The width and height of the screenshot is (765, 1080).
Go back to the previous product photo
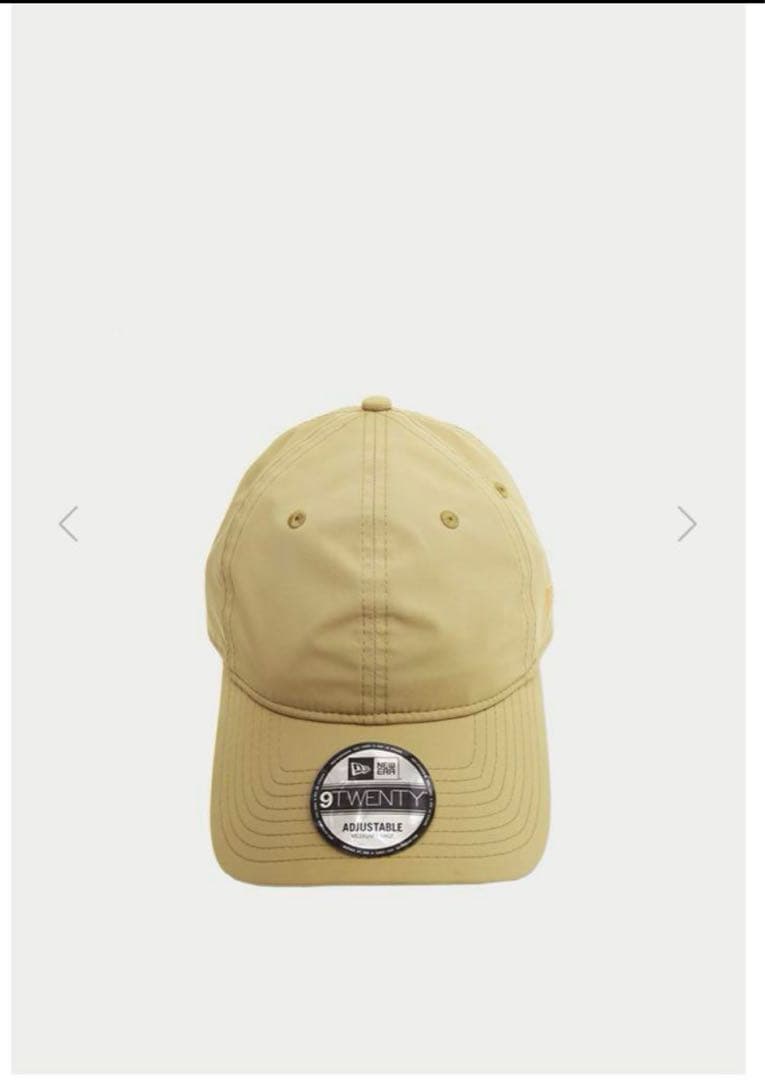point(68,522)
